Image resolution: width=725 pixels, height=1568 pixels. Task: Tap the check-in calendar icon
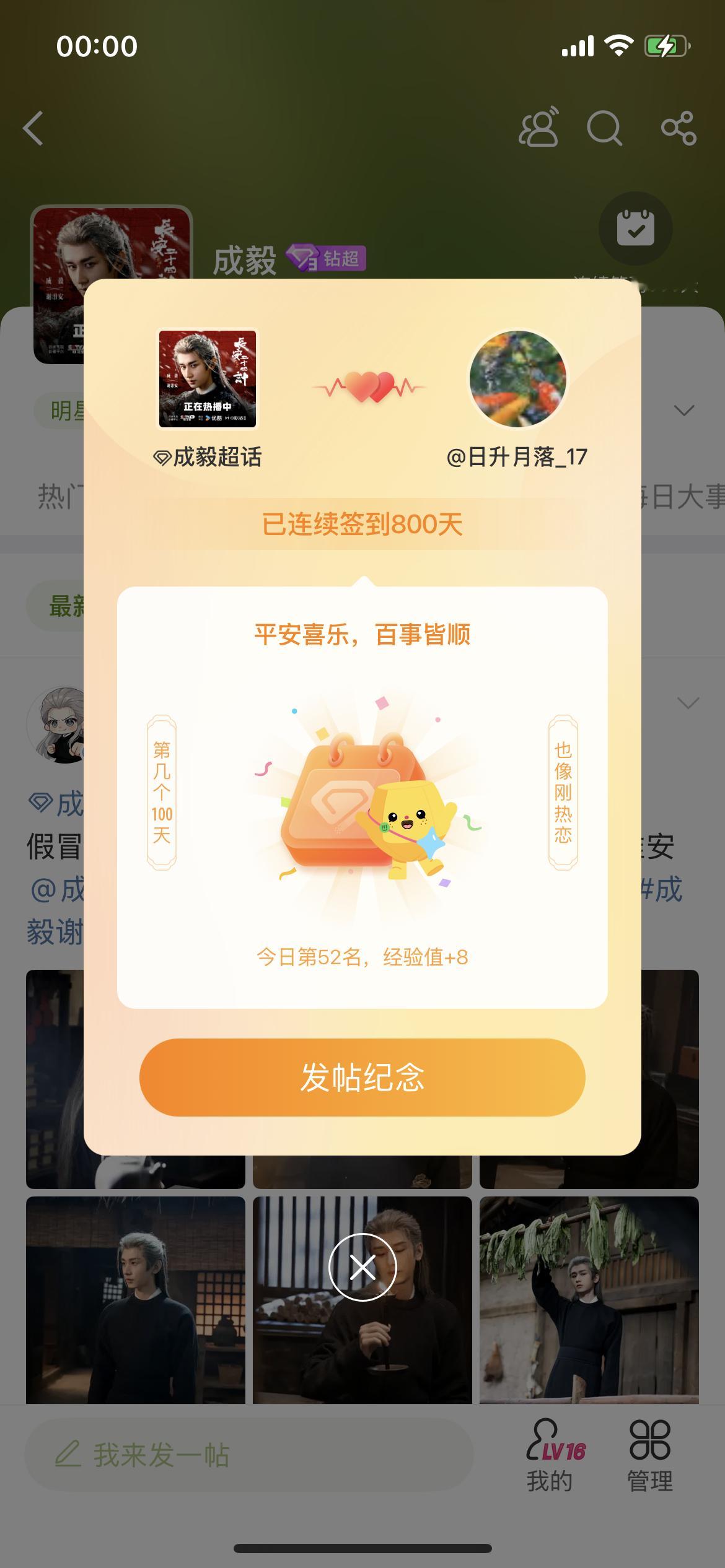pyautogui.click(x=635, y=228)
